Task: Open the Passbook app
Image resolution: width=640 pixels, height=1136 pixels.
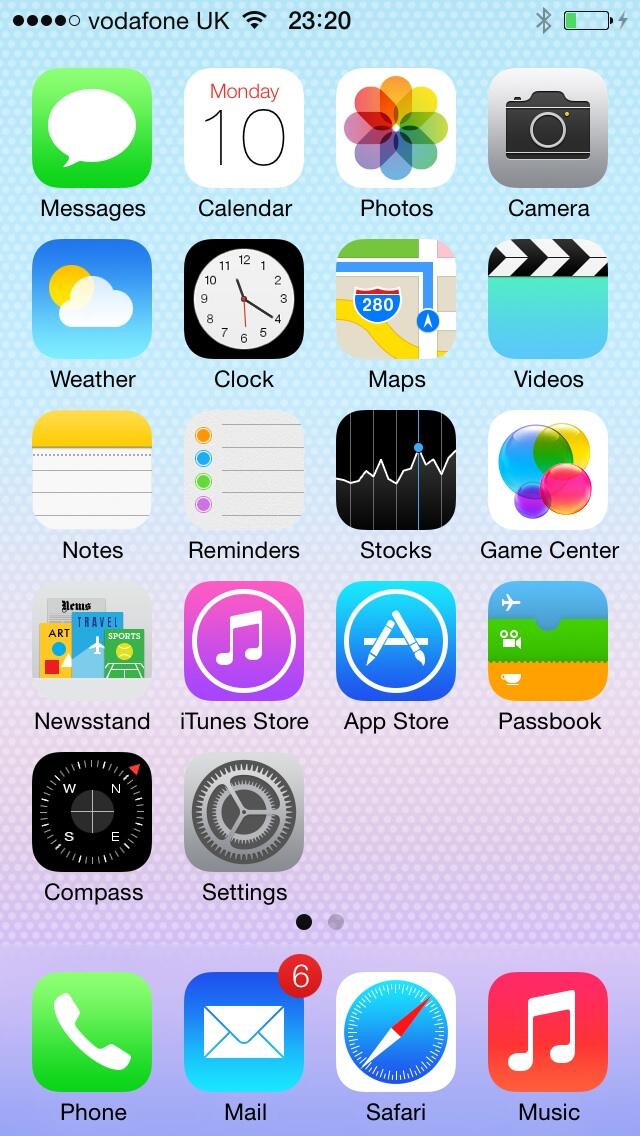Action: click(x=548, y=641)
